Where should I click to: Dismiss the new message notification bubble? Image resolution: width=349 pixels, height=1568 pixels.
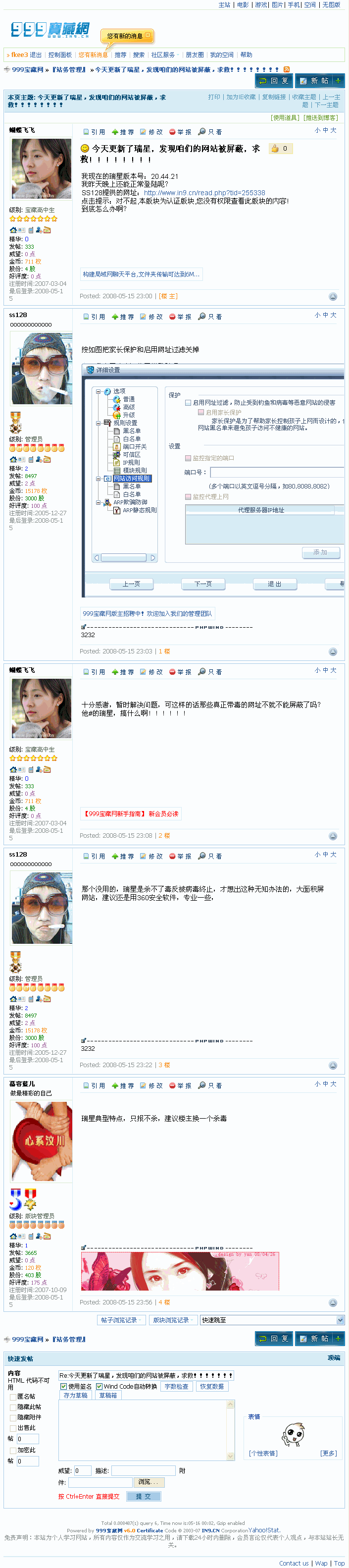(148, 35)
